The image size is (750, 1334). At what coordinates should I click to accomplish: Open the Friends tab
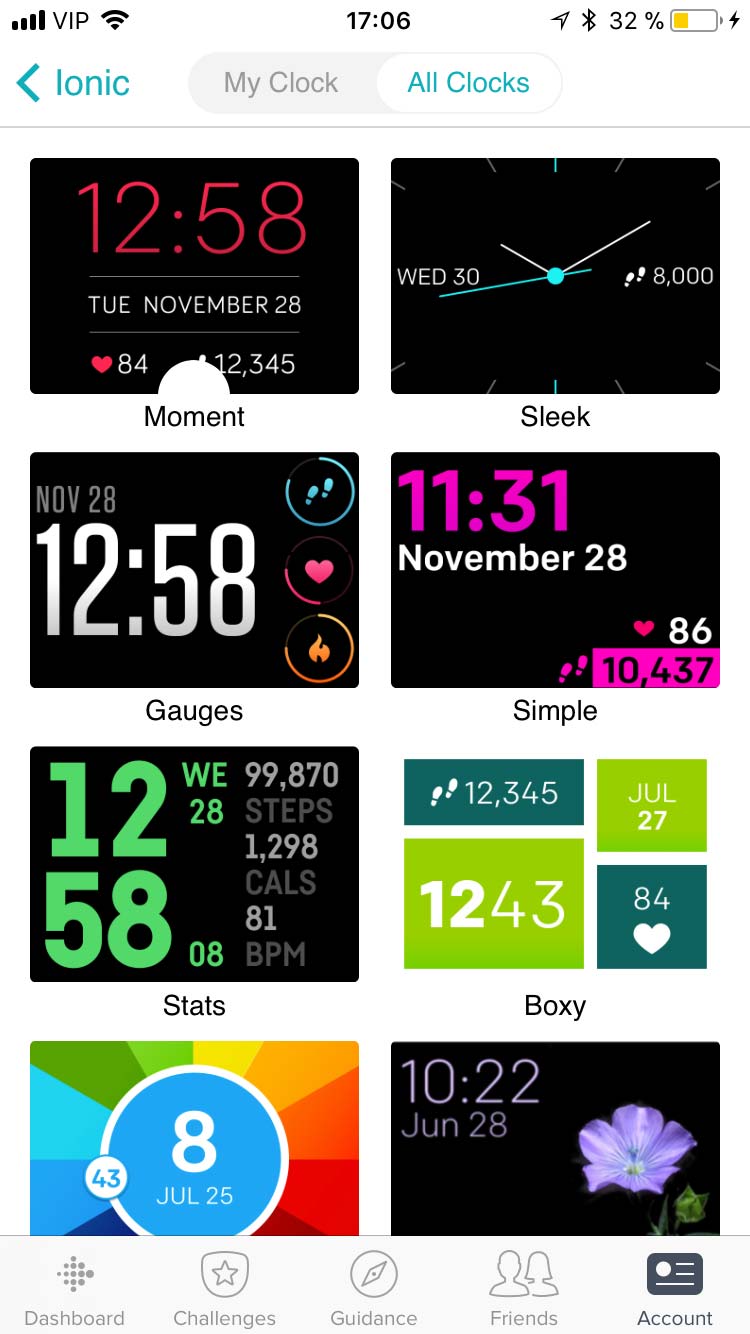pyautogui.click(x=524, y=1288)
